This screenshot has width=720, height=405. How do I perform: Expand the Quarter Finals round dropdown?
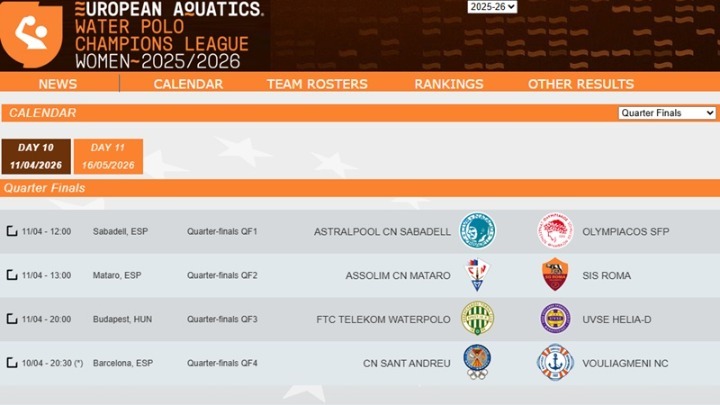coord(667,113)
